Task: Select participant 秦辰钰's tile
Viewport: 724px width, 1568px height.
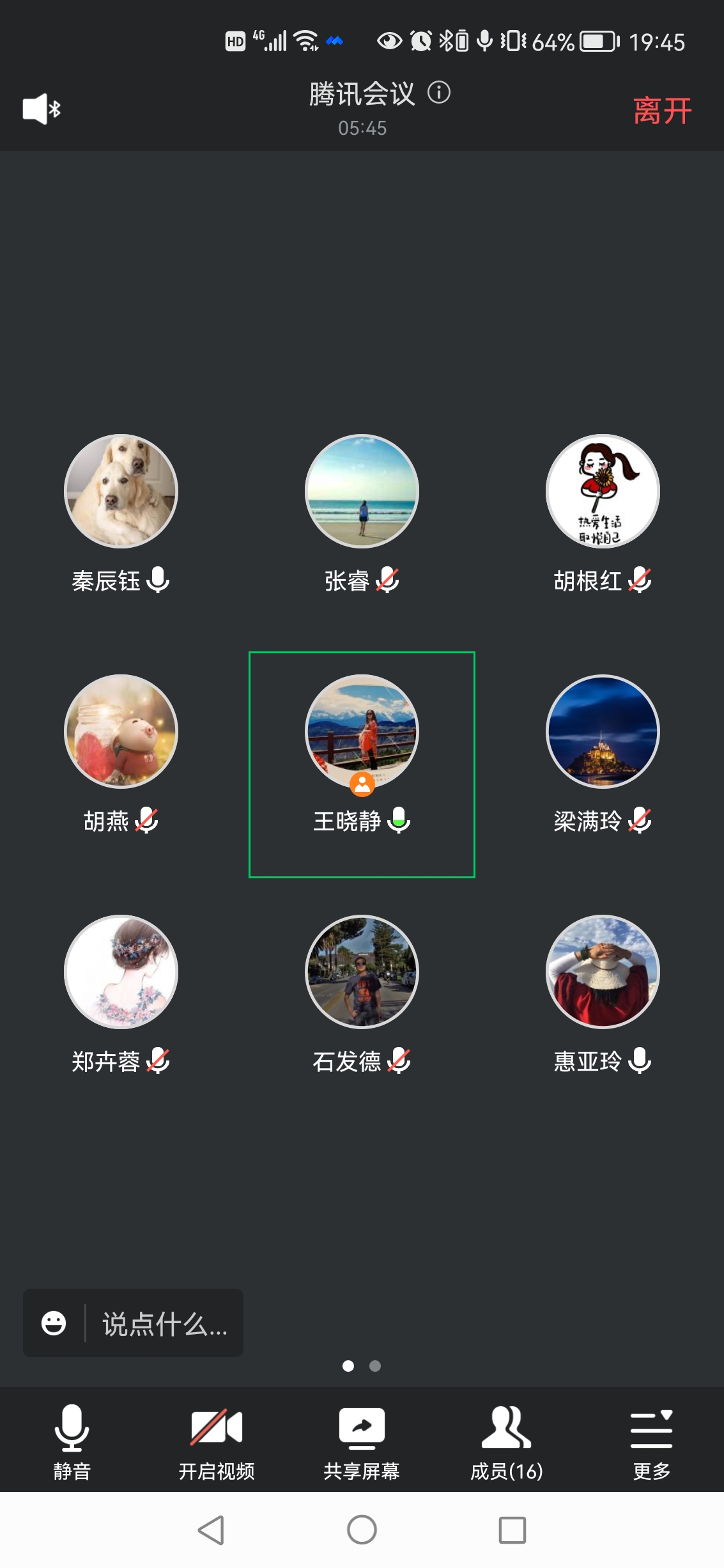Action: (121, 492)
